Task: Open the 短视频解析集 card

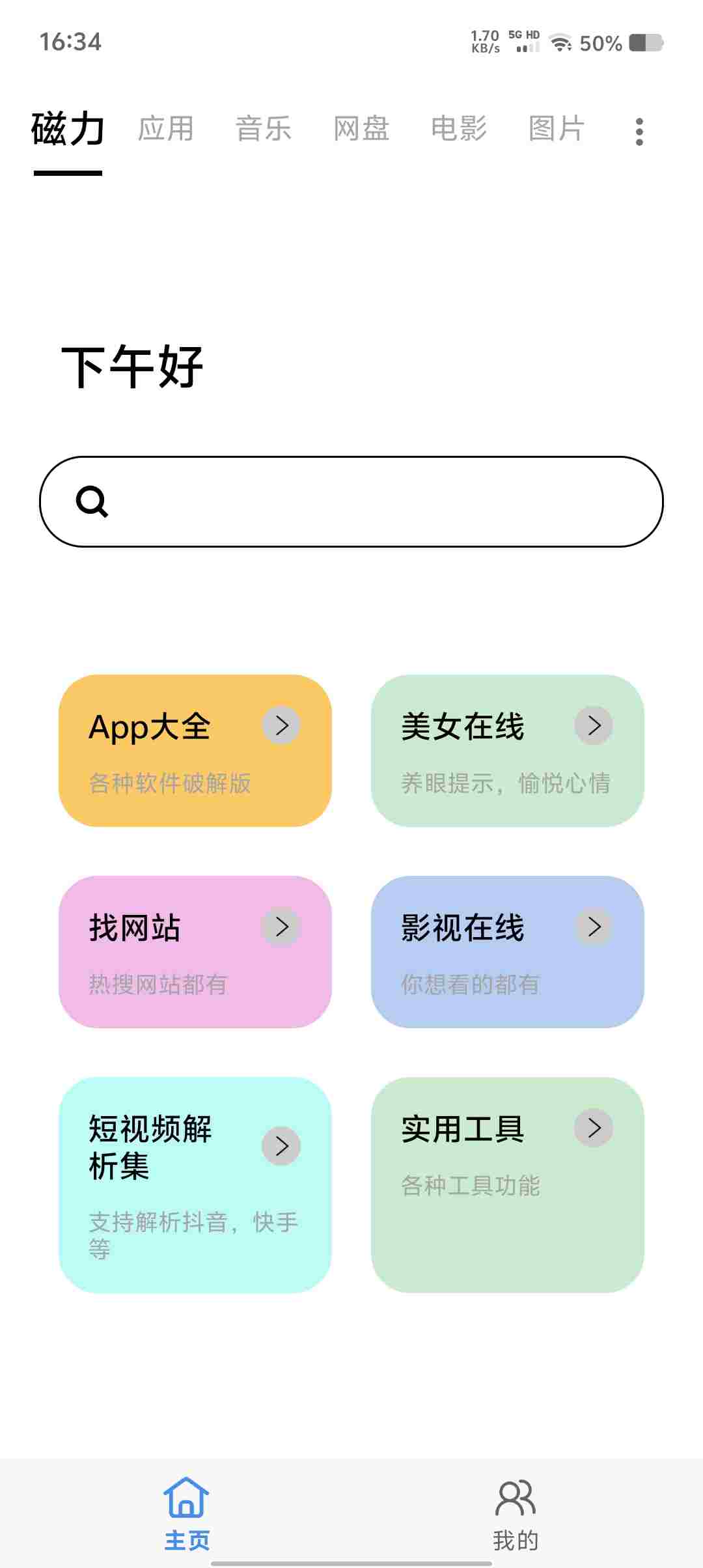Action: [x=195, y=1184]
